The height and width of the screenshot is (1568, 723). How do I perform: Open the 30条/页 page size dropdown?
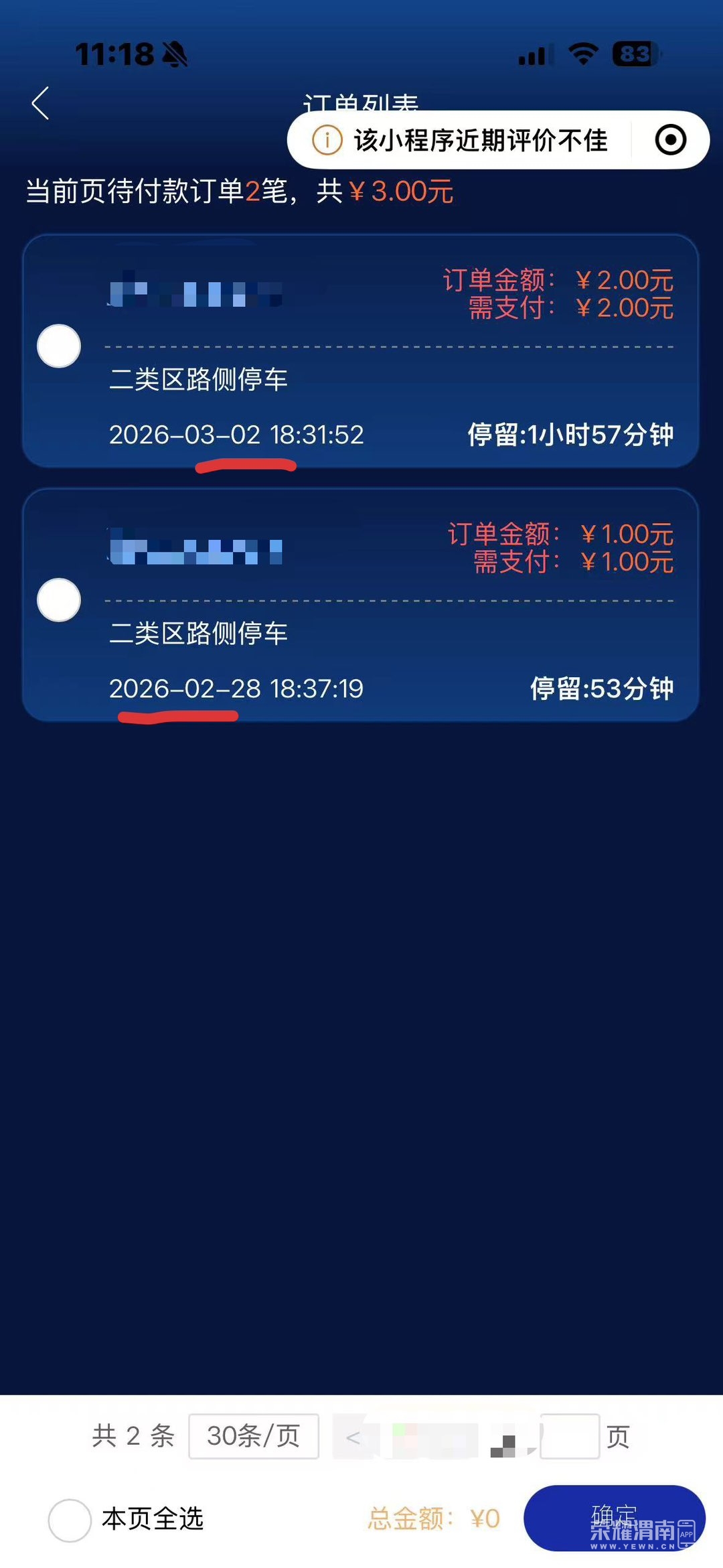(253, 1436)
